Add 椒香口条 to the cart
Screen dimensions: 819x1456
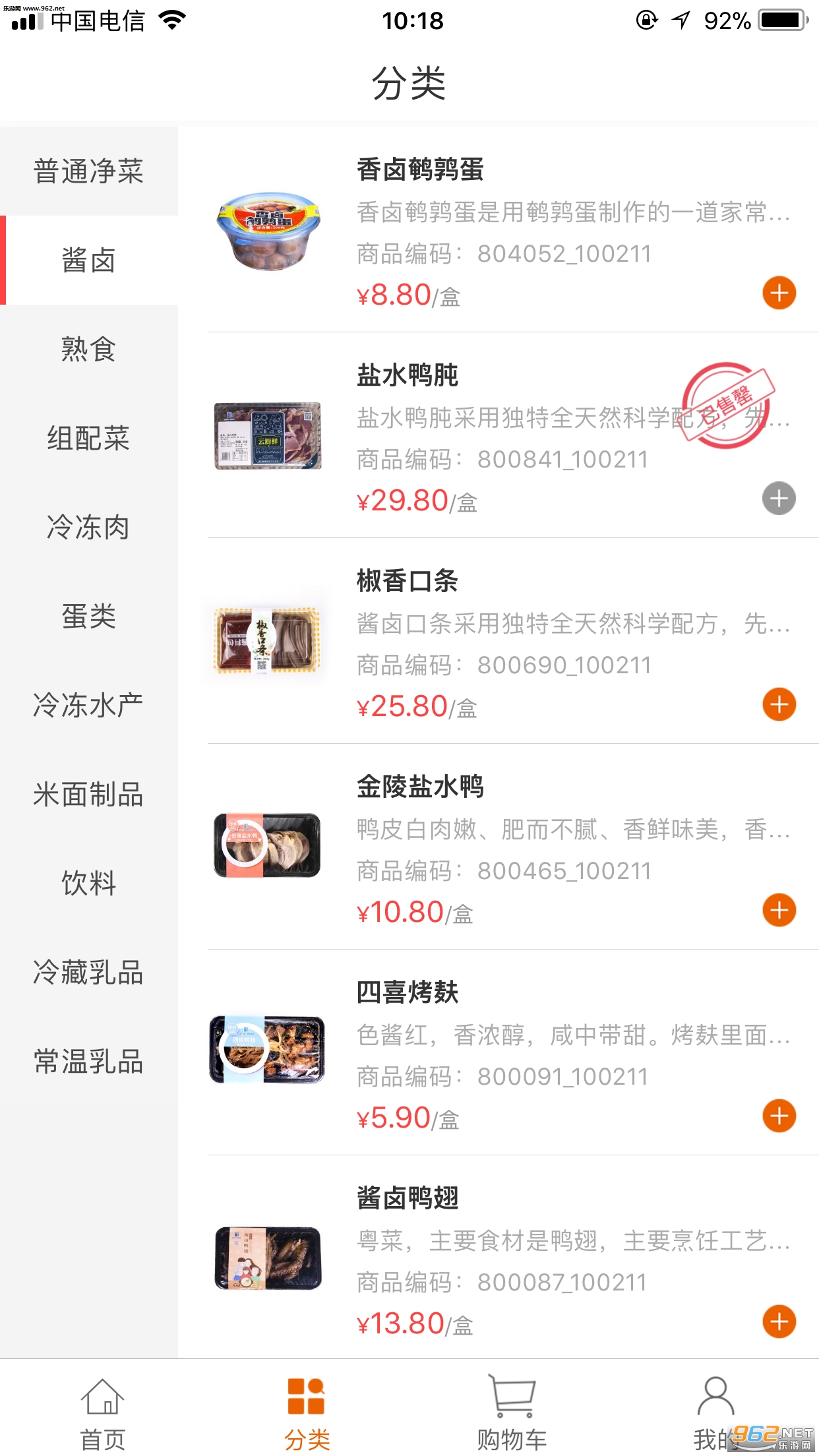(x=779, y=704)
